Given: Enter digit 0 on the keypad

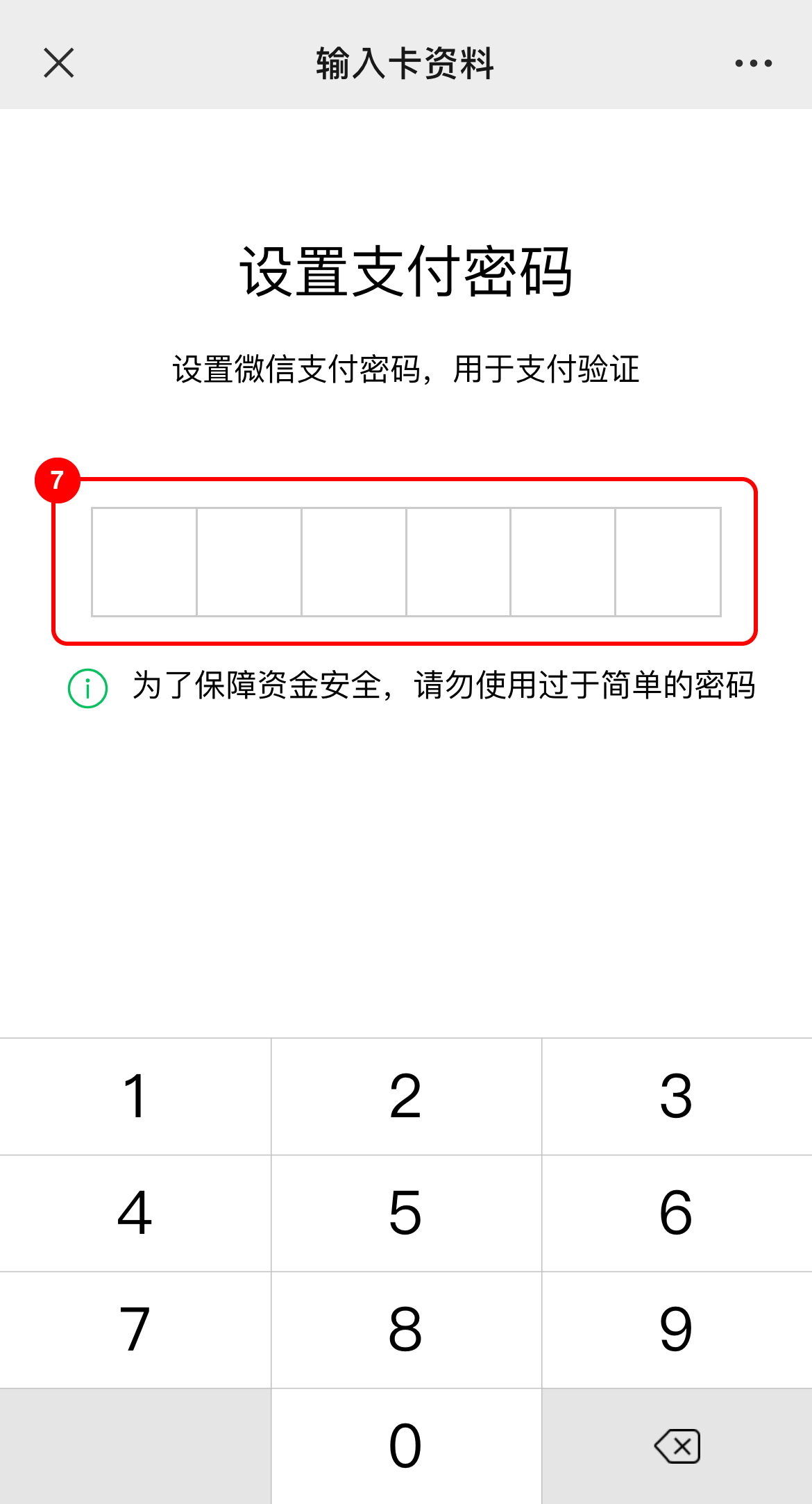Looking at the screenshot, I should point(406,1446).
